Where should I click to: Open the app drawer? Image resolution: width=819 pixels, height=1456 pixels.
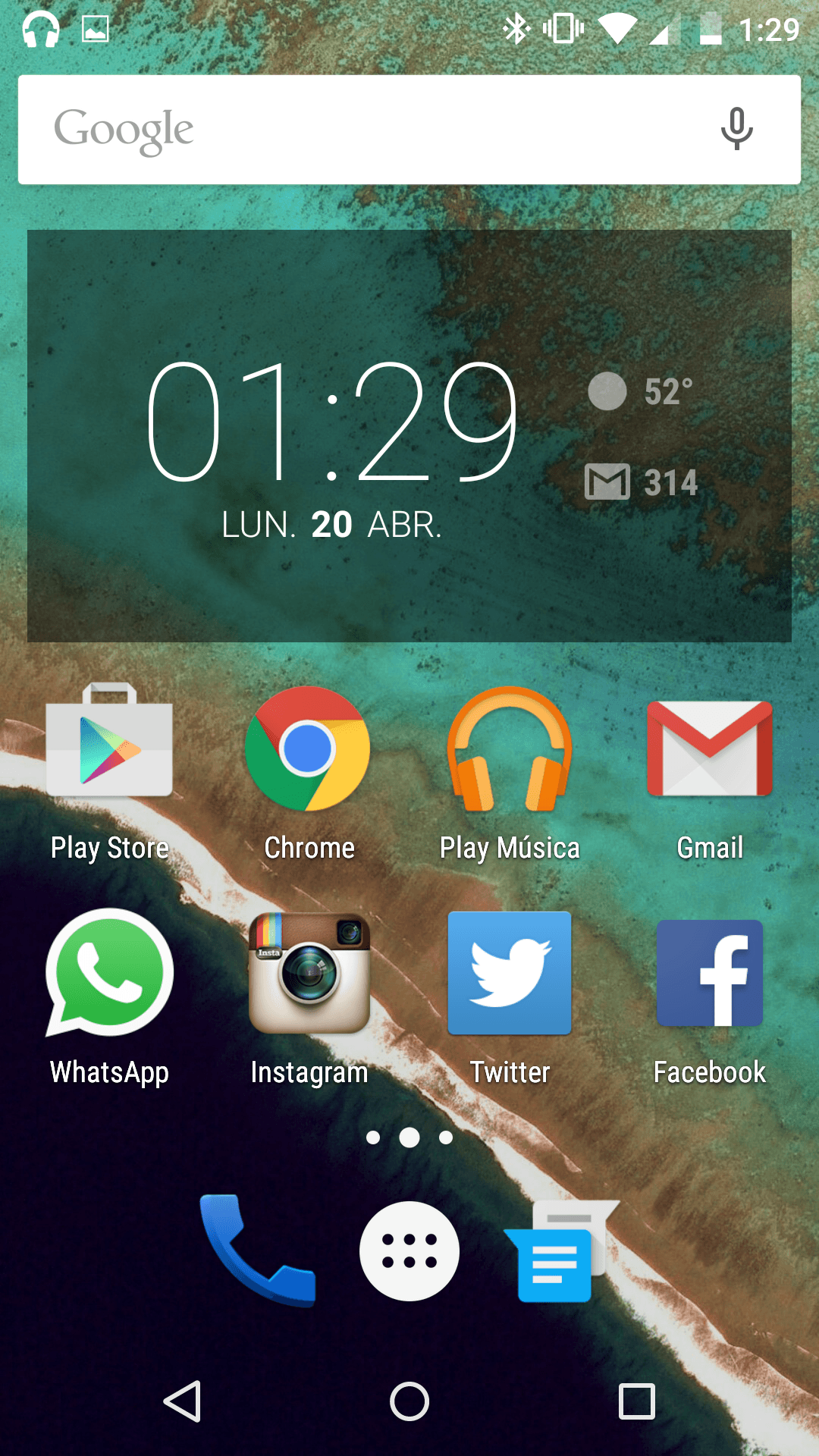pyautogui.click(x=409, y=1251)
